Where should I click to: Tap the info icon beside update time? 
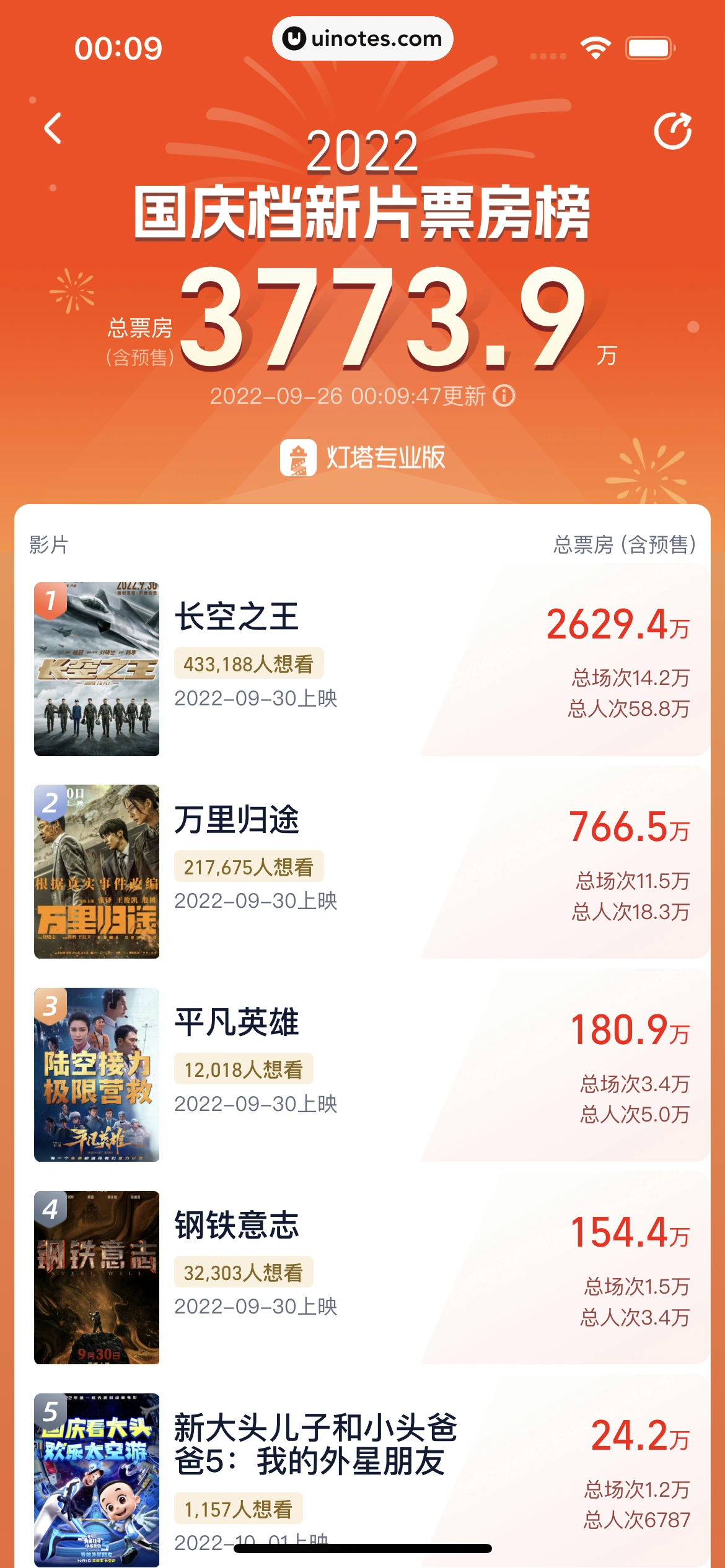point(504,395)
